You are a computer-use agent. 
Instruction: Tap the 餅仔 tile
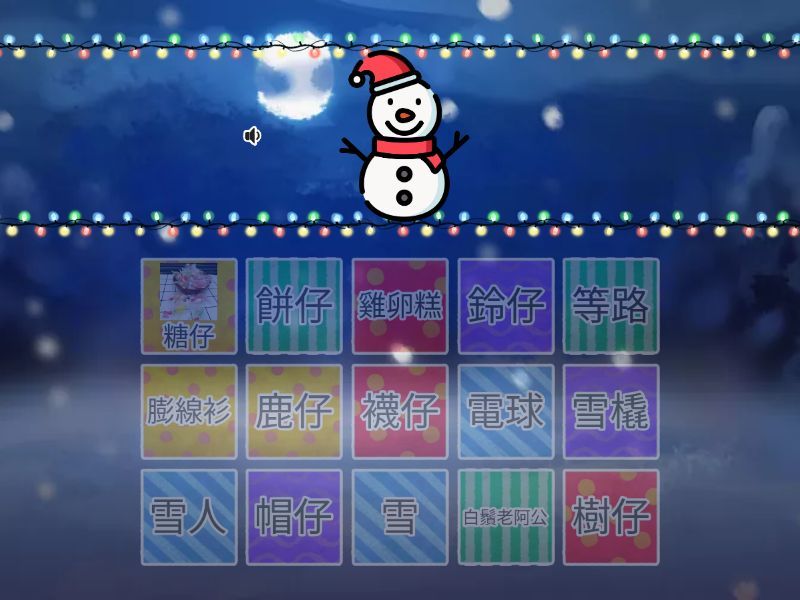point(294,306)
